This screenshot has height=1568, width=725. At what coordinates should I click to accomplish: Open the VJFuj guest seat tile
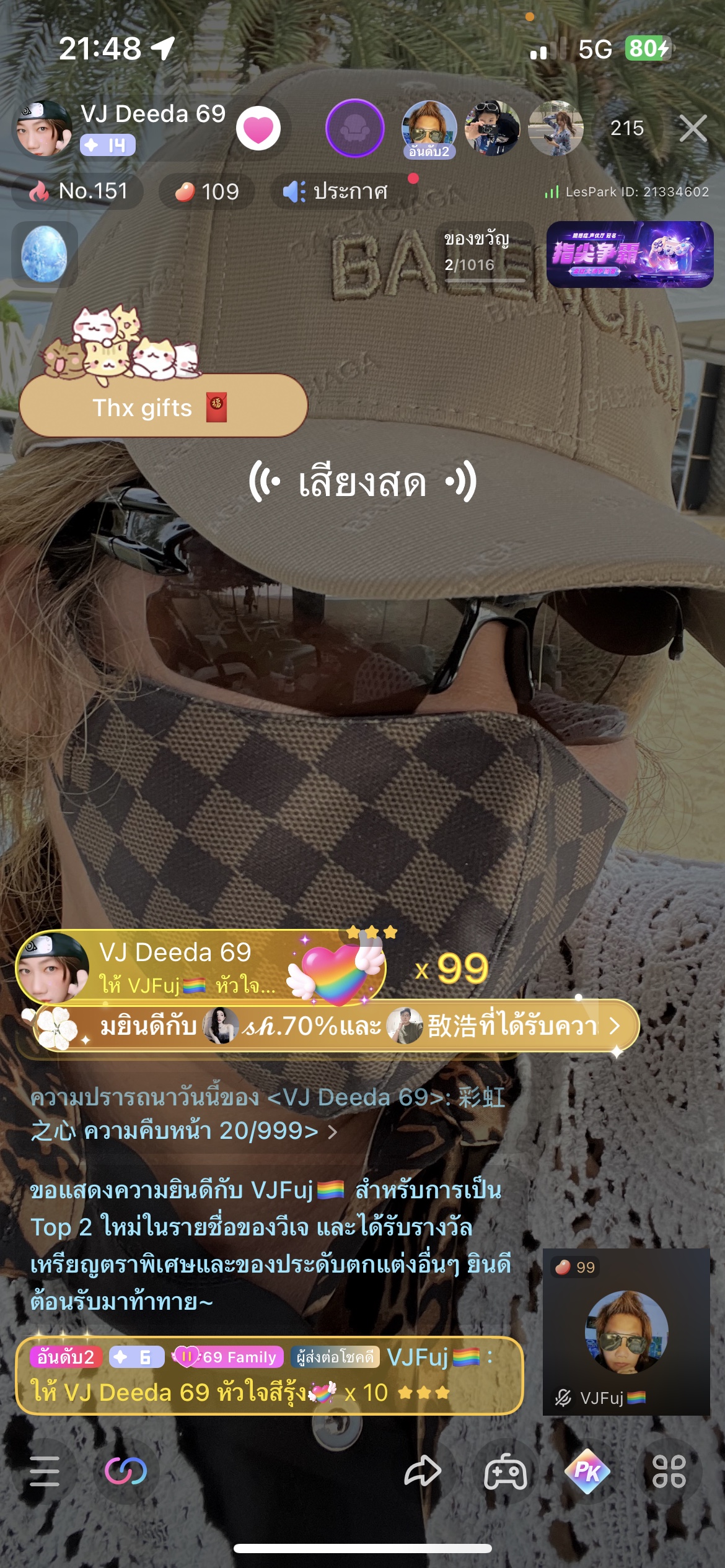(x=626, y=1331)
